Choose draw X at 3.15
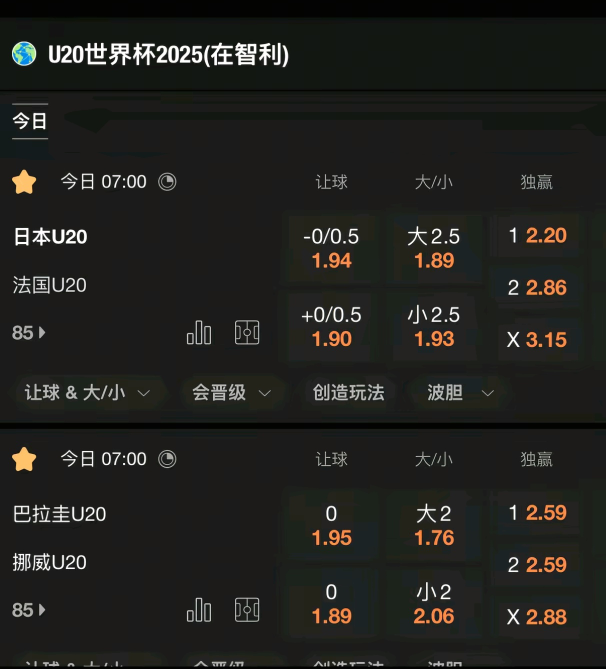This screenshot has height=669, width=606. point(538,340)
